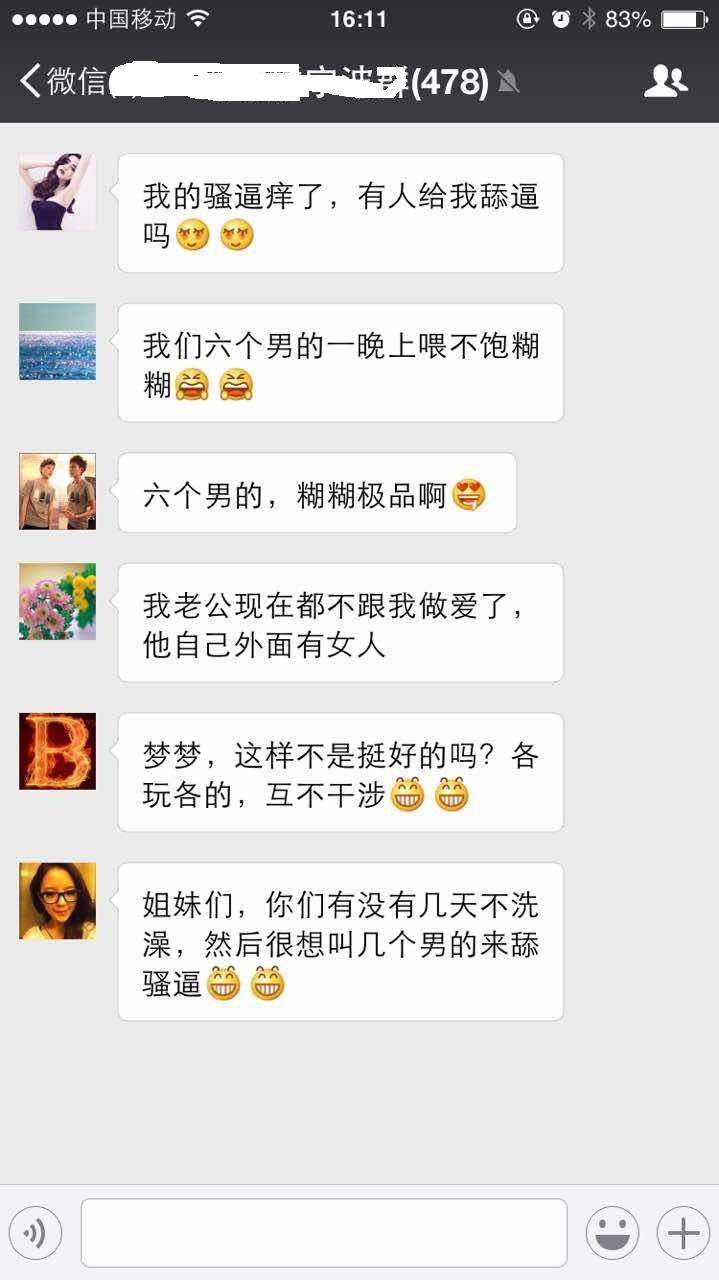This screenshot has height=1280, width=719.
Task: Open the plus attachment menu
Action: 683,1232
